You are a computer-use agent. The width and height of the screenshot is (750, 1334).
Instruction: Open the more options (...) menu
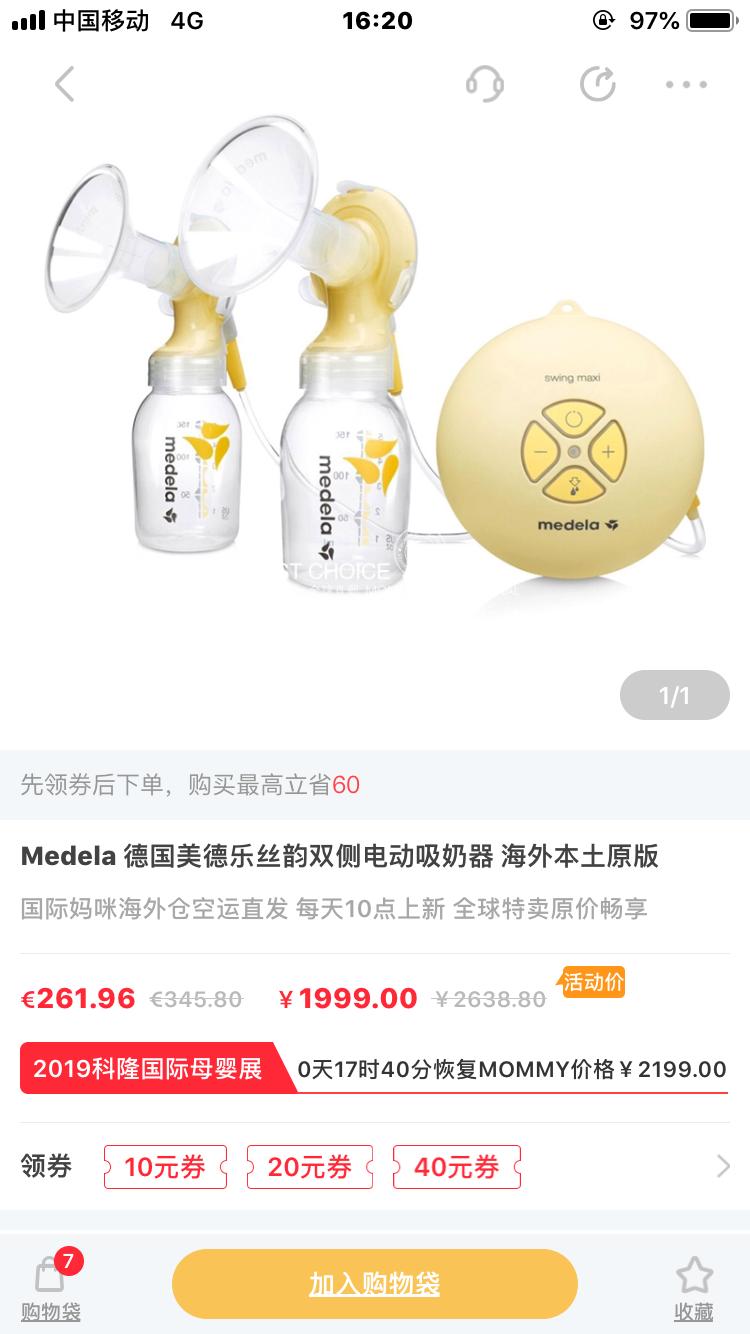(686, 84)
